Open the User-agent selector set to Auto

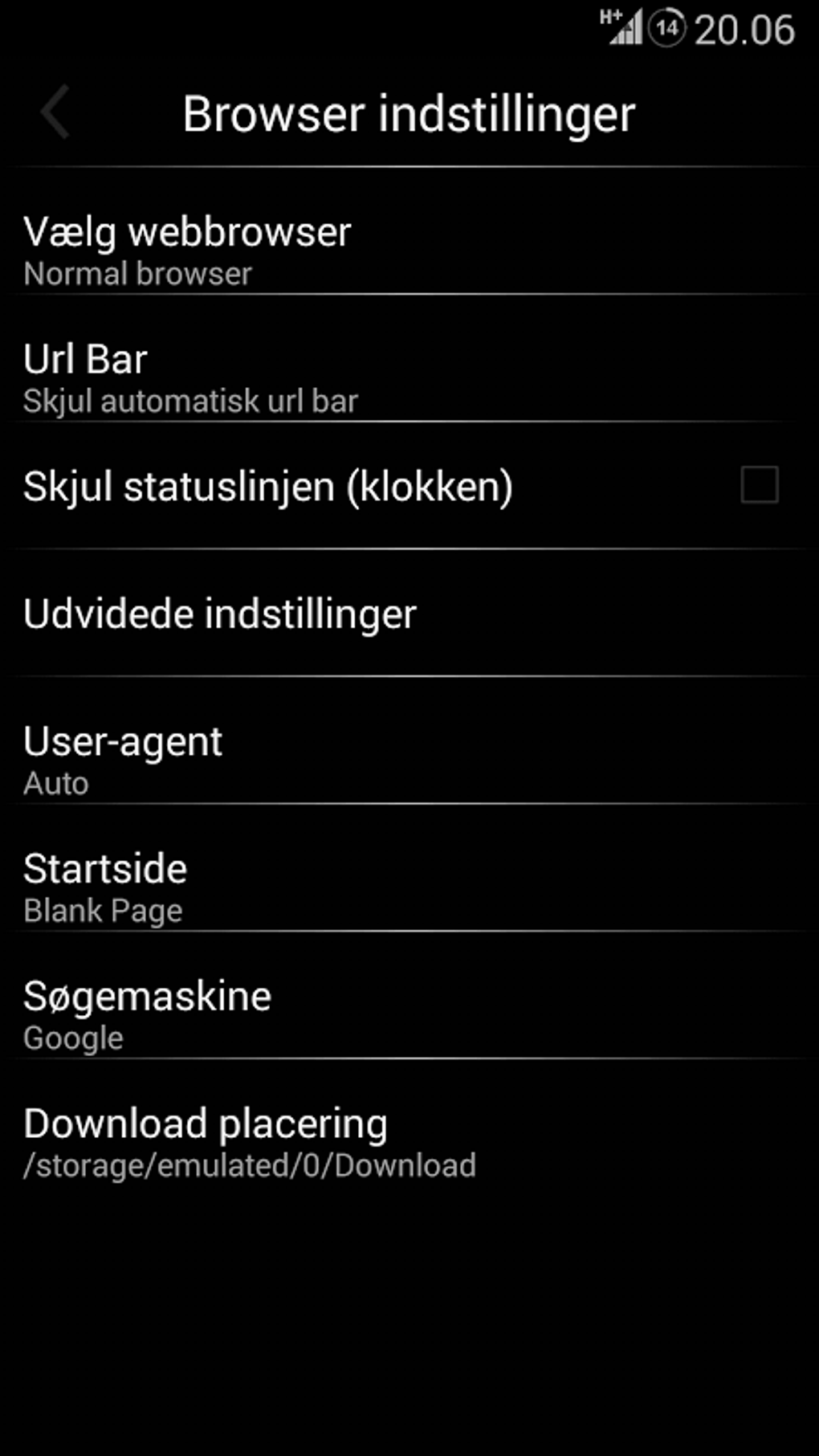(x=122, y=741)
